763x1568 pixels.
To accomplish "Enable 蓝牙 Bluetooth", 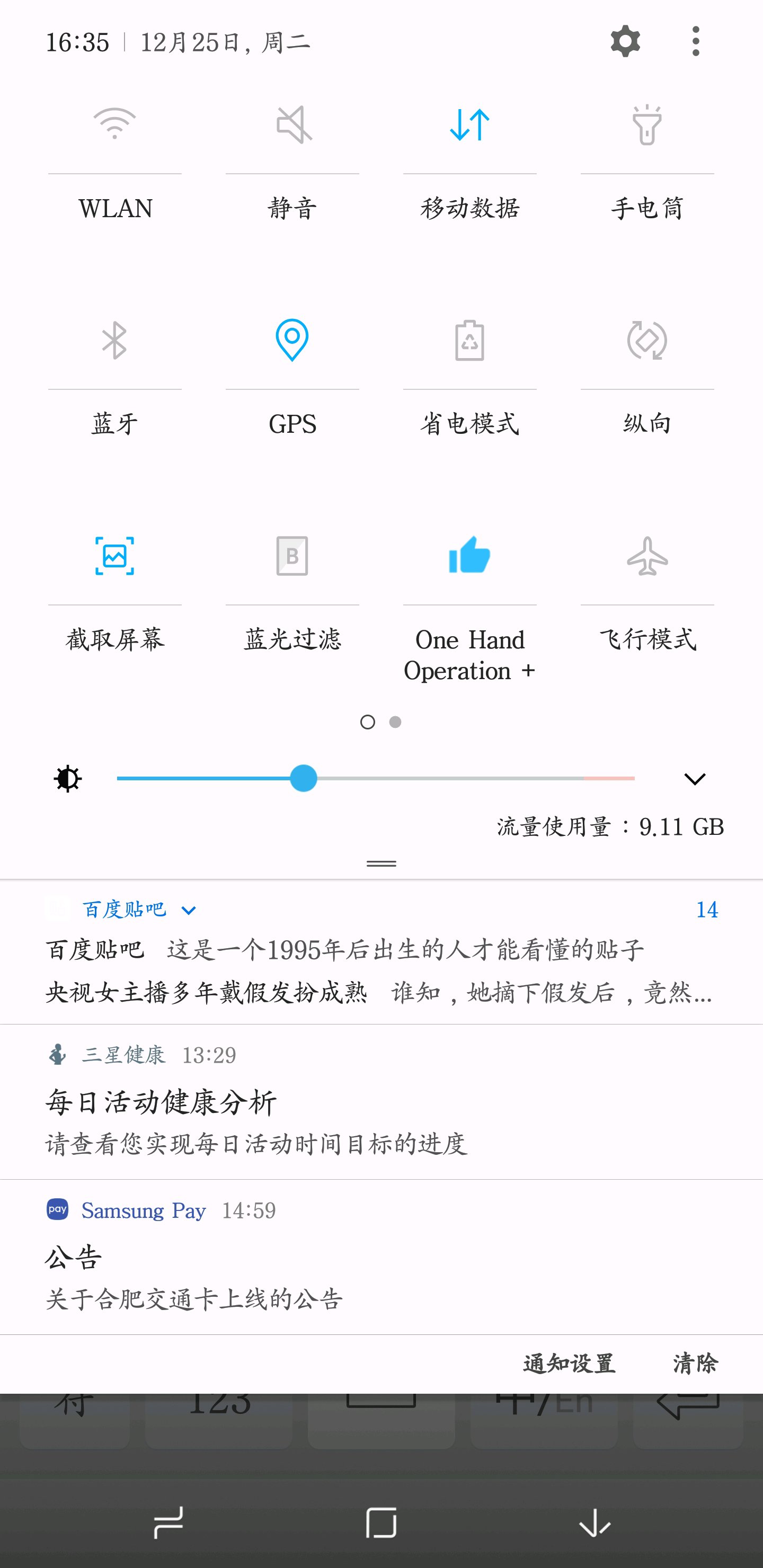I will coord(114,340).
